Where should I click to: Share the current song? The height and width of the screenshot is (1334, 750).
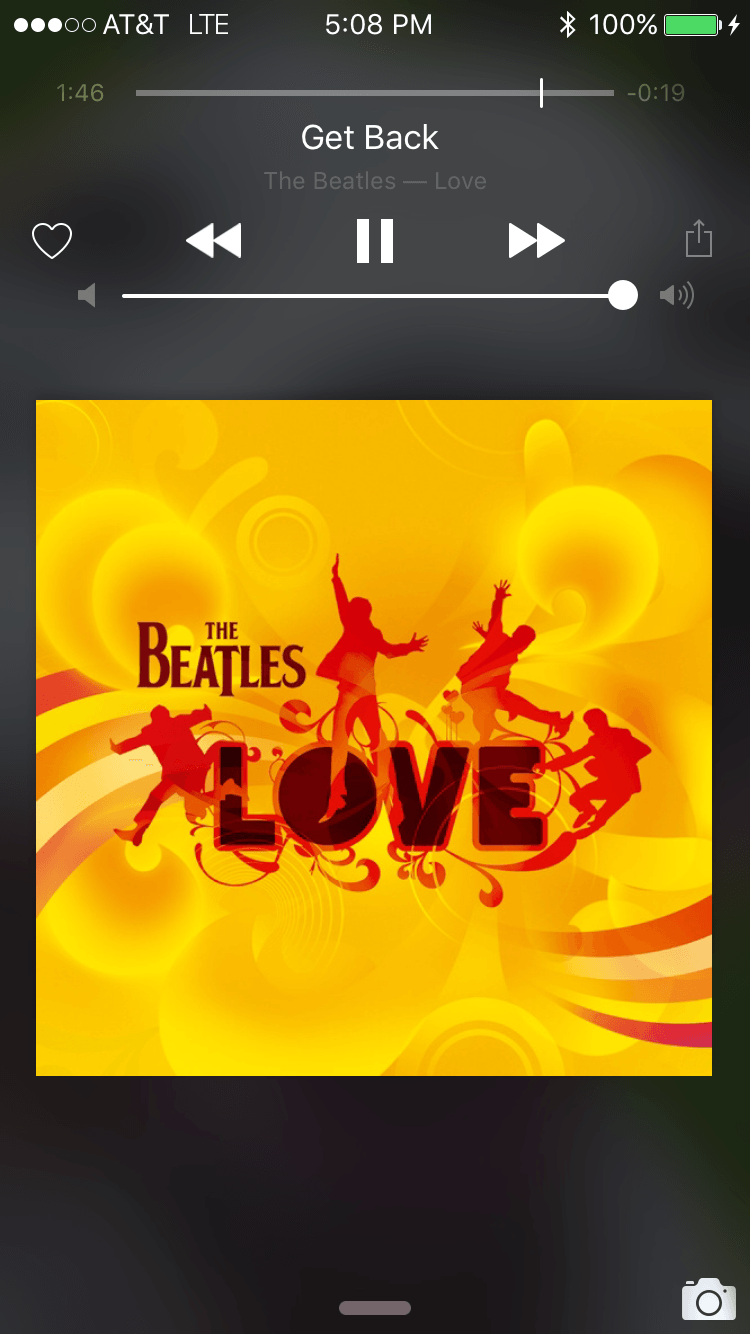(x=699, y=240)
